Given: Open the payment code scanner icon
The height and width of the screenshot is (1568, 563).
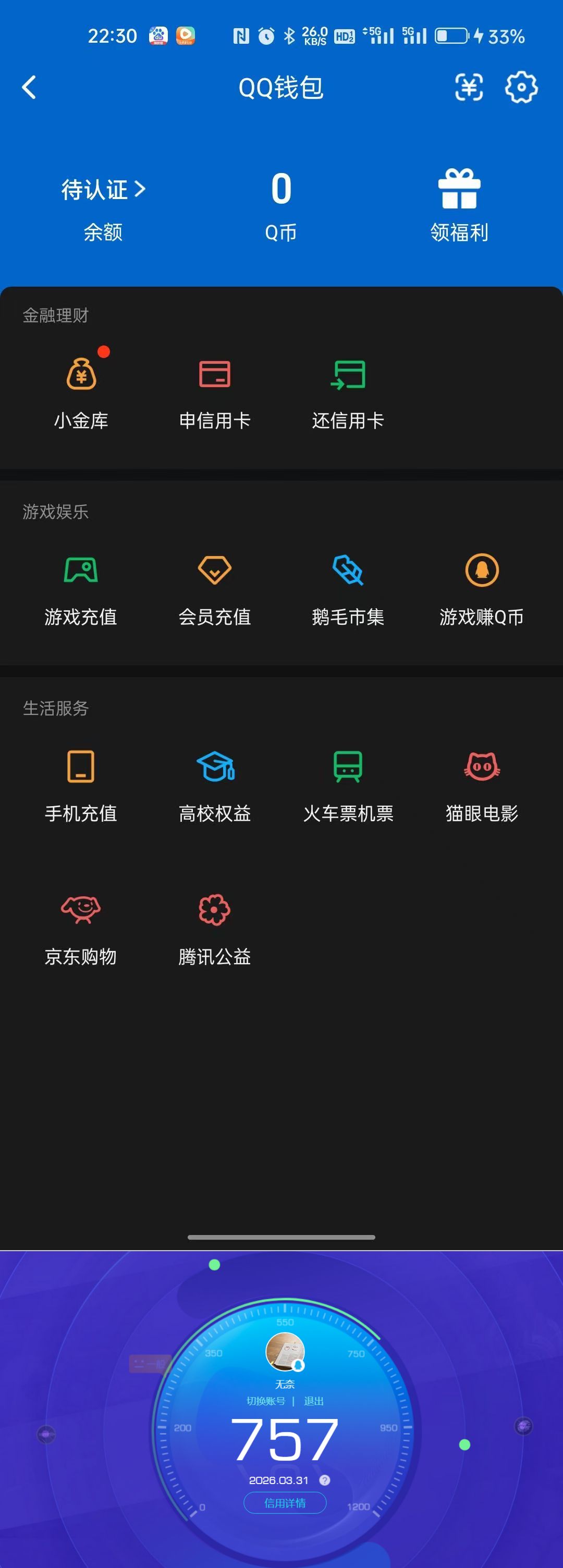Looking at the screenshot, I should (469, 88).
